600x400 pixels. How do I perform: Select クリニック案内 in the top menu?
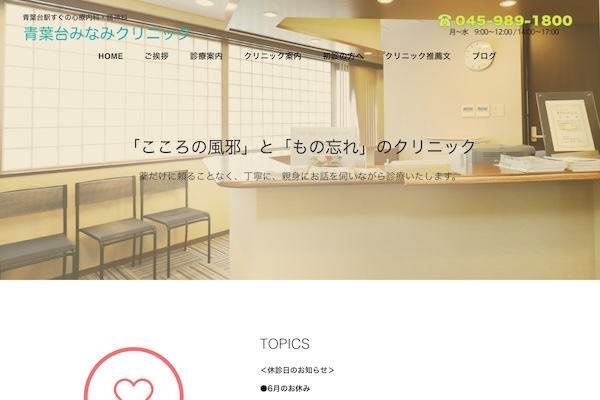272,56
